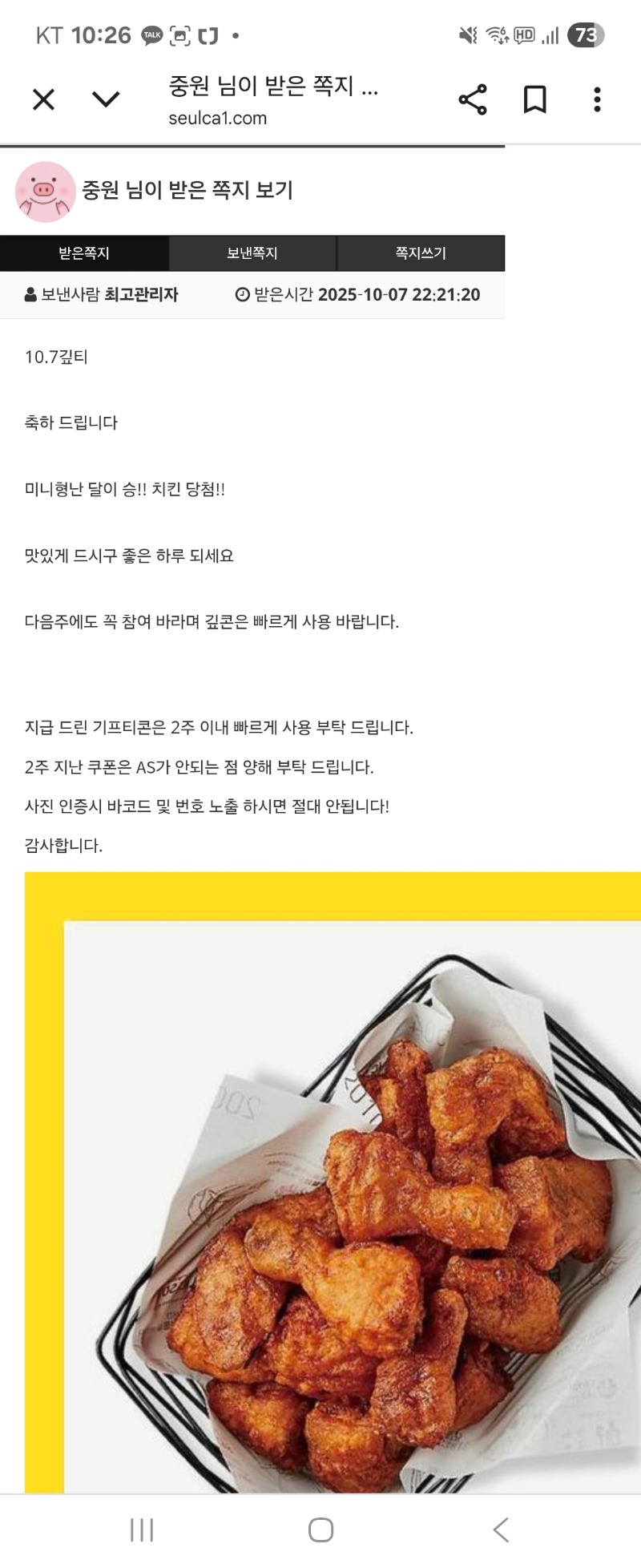Switch to the 보낸쪽지 tab
Image resolution: width=641 pixels, height=1568 pixels.
(x=252, y=253)
